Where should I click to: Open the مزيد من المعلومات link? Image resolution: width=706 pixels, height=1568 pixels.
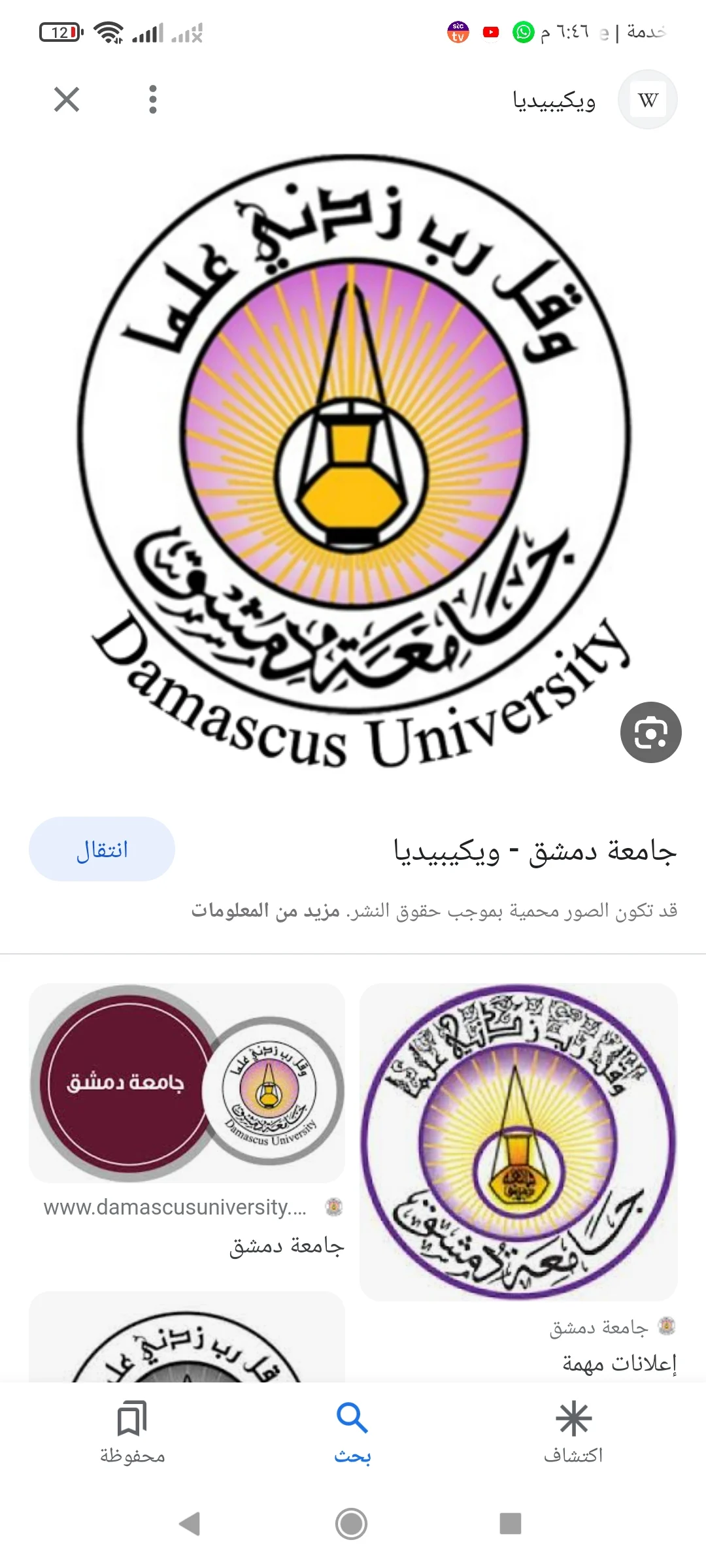coord(265,910)
